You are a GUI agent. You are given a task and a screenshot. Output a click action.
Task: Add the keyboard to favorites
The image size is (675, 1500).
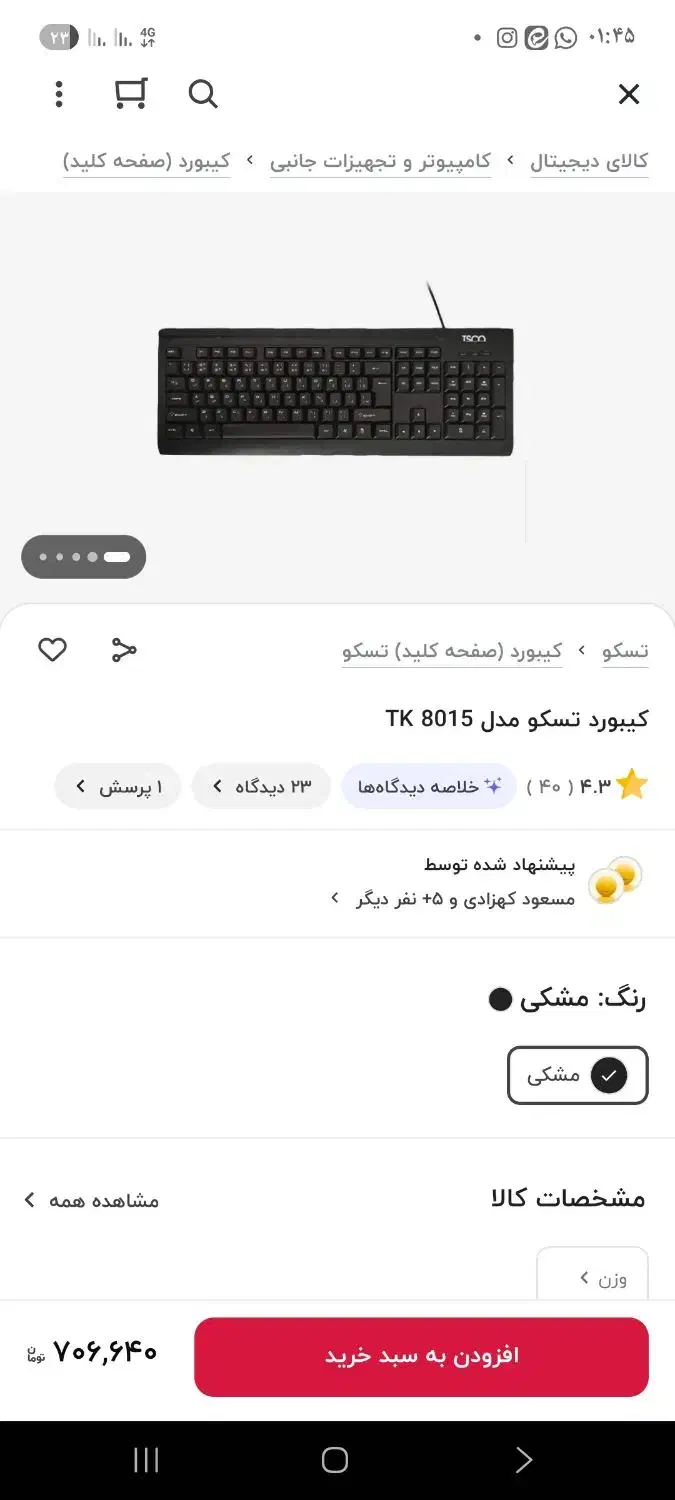[52, 651]
